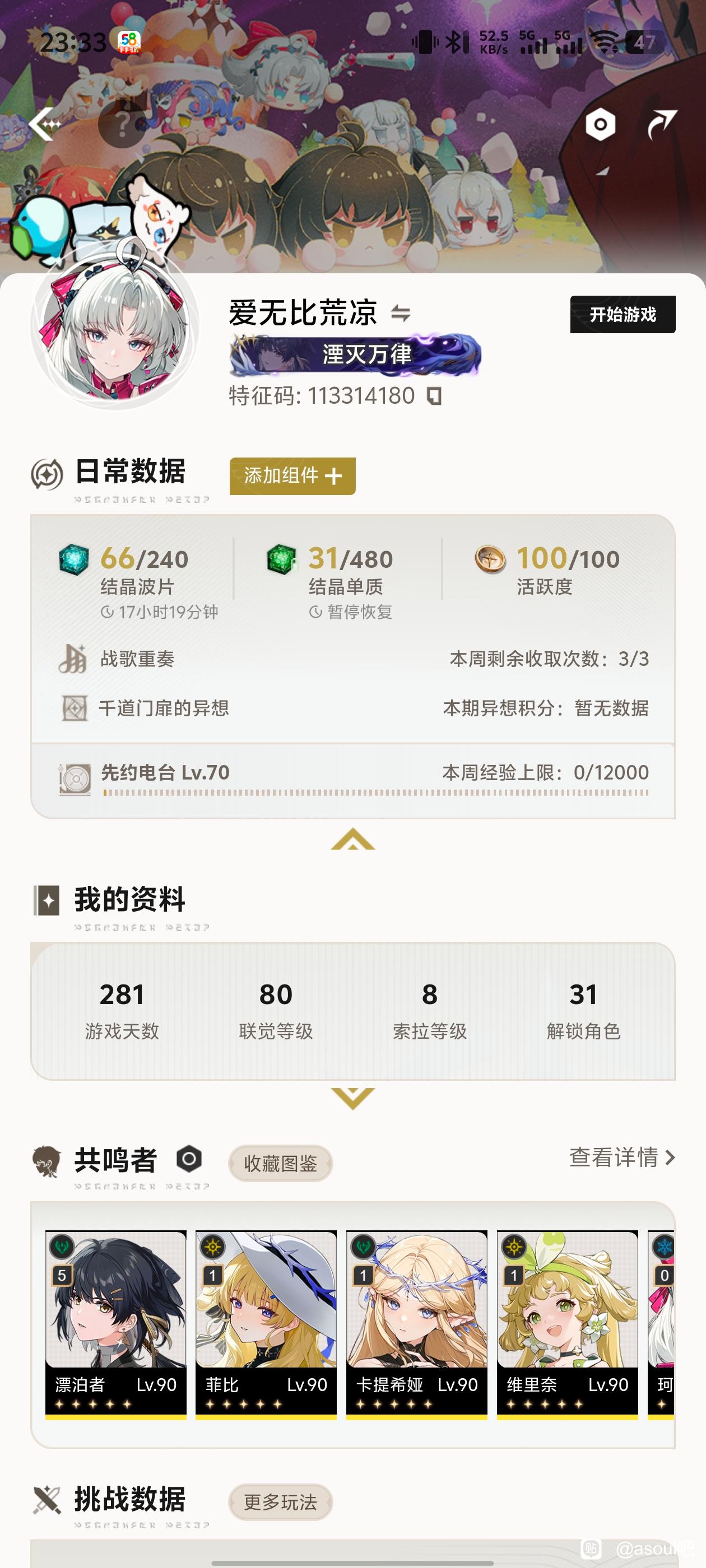Go back using the top-left arrow
706x1568 pixels.
tap(44, 124)
